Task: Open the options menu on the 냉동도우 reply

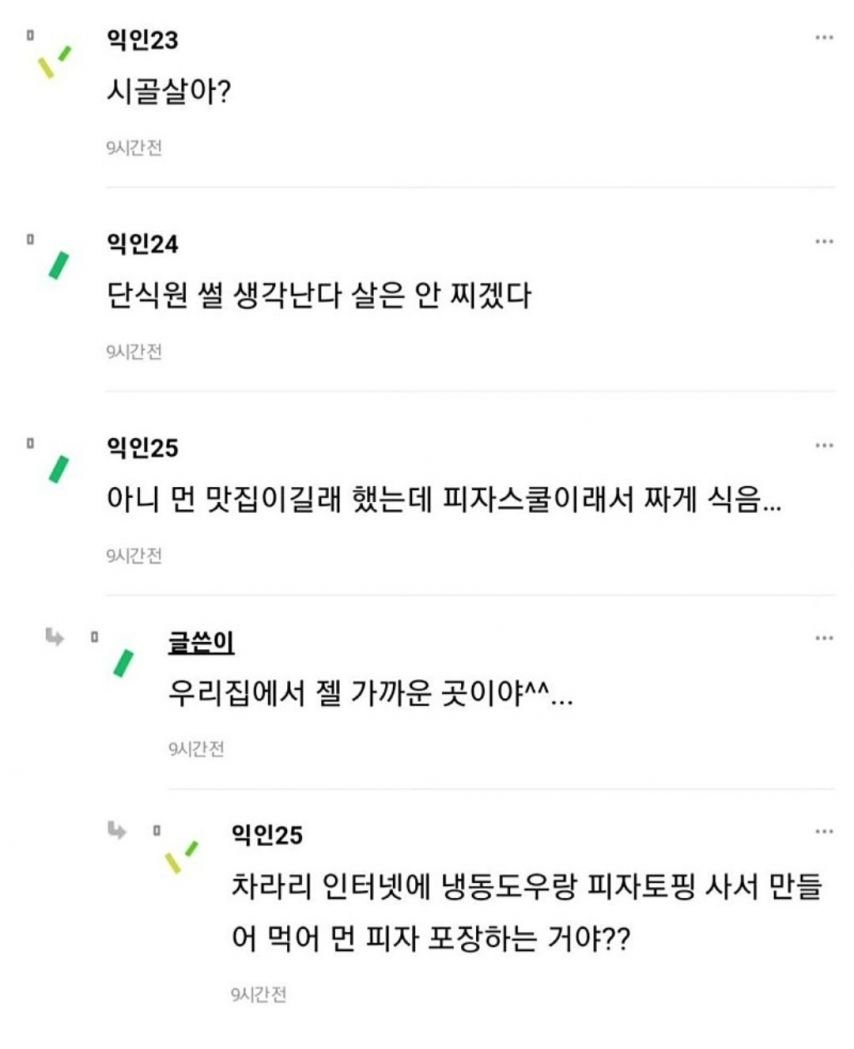Action: click(824, 832)
